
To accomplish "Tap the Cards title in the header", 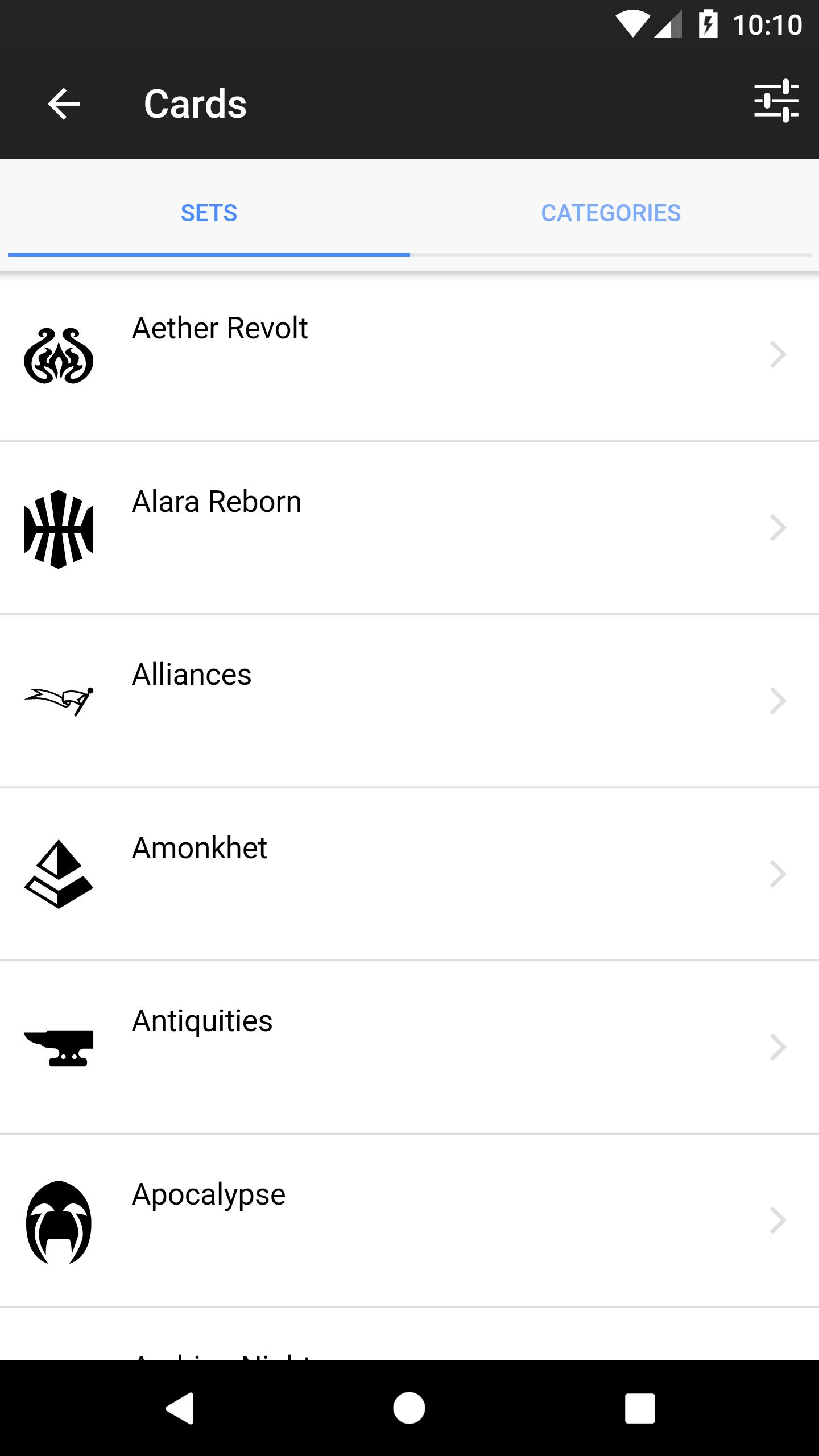I will coord(195,103).
